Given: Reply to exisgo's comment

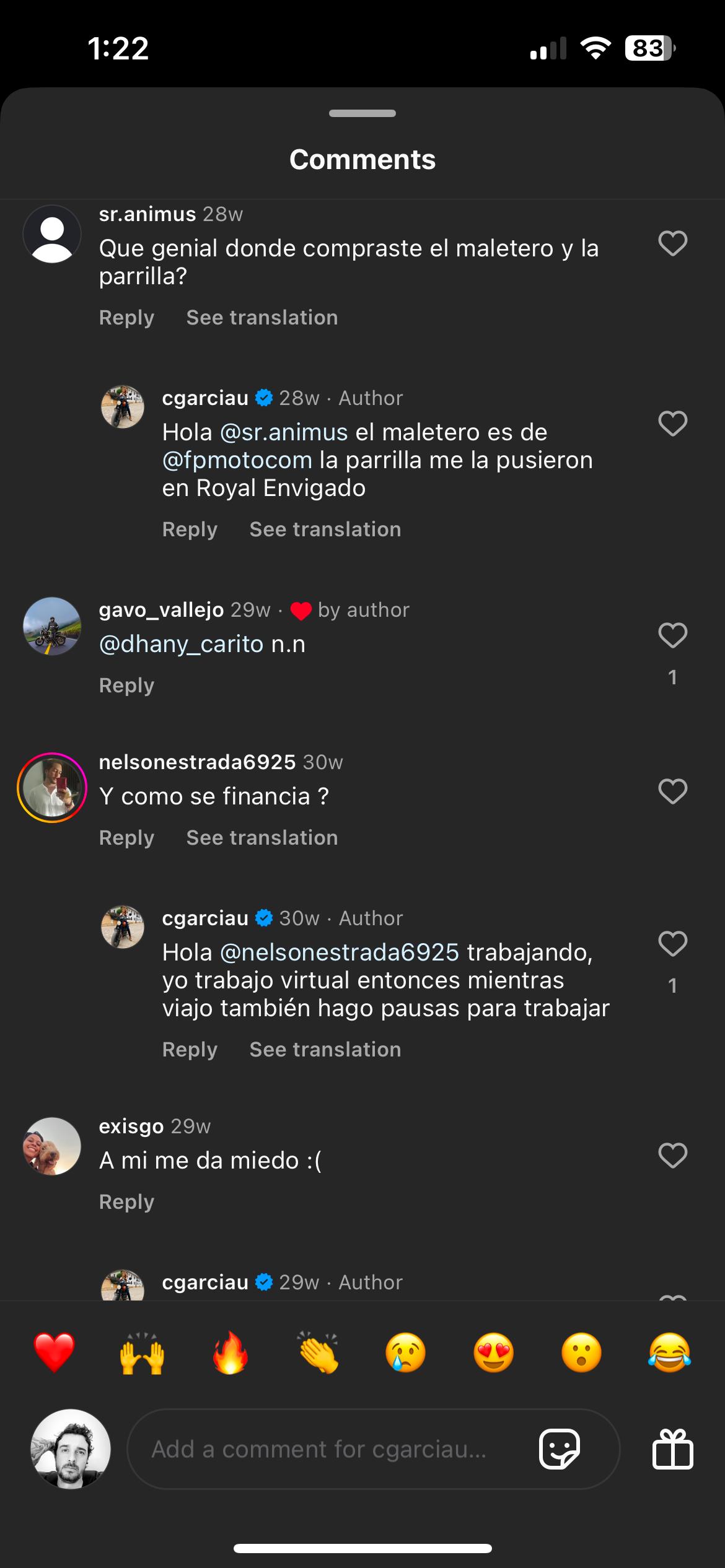Looking at the screenshot, I should [126, 1202].
